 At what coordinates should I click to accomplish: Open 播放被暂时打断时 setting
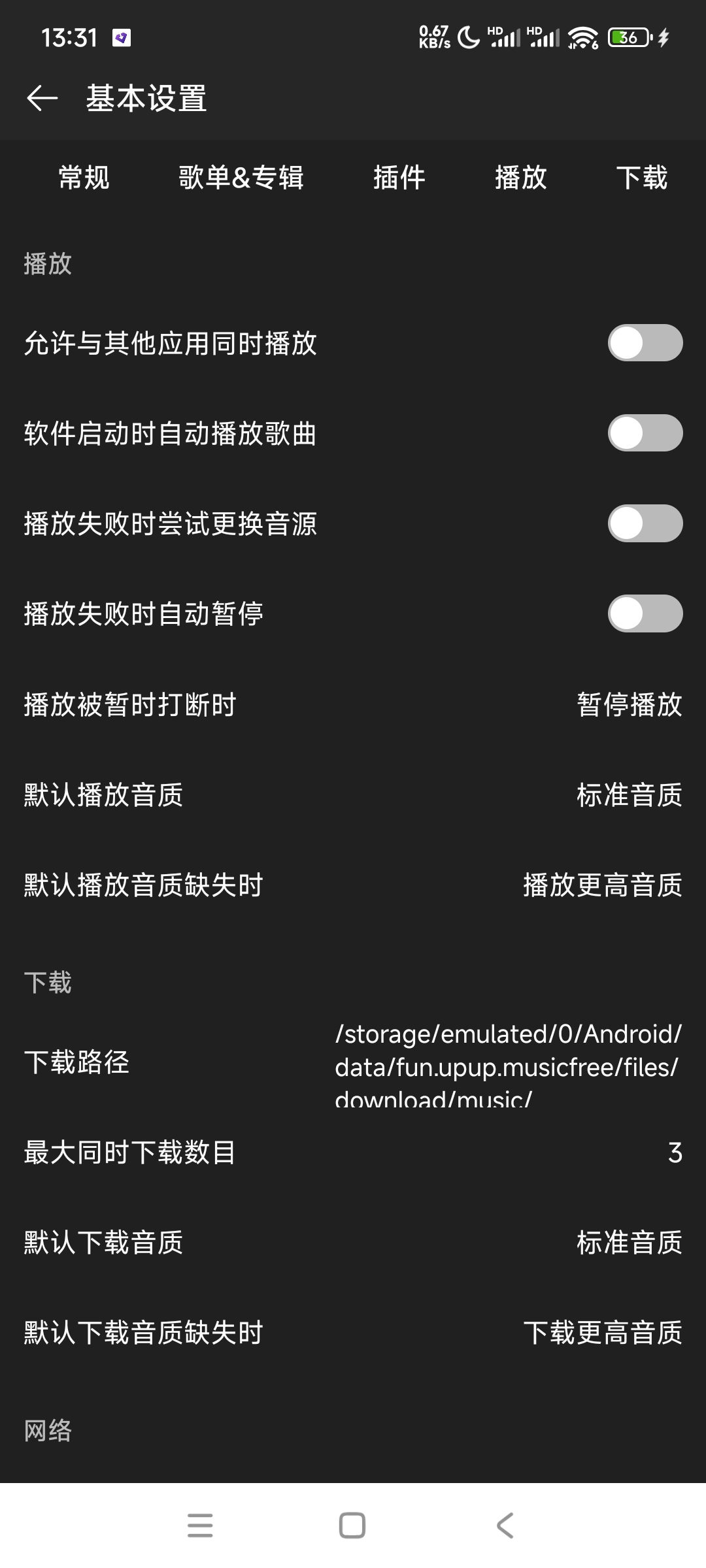[353, 704]
